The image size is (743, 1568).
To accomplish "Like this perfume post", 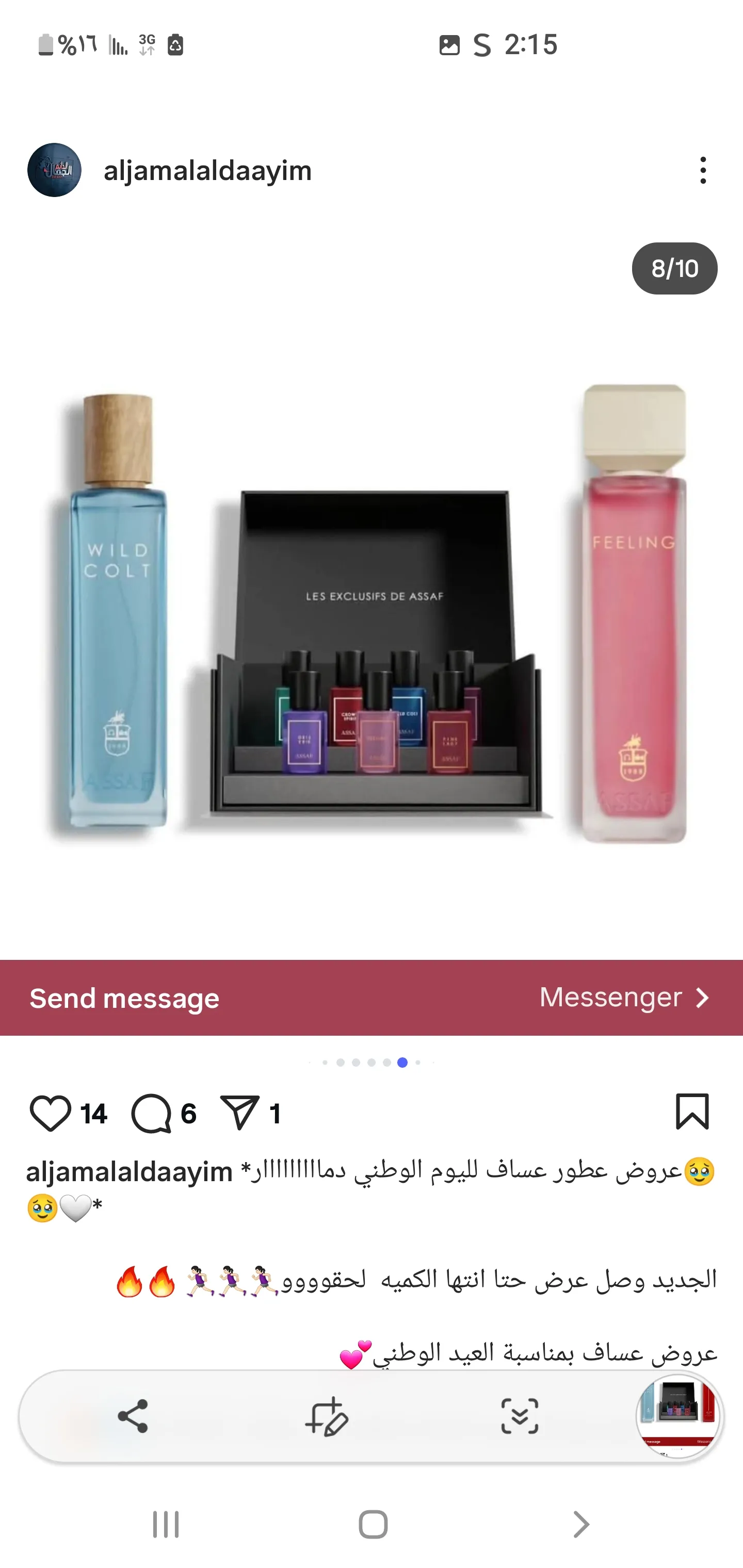I will click(50, 1113).
